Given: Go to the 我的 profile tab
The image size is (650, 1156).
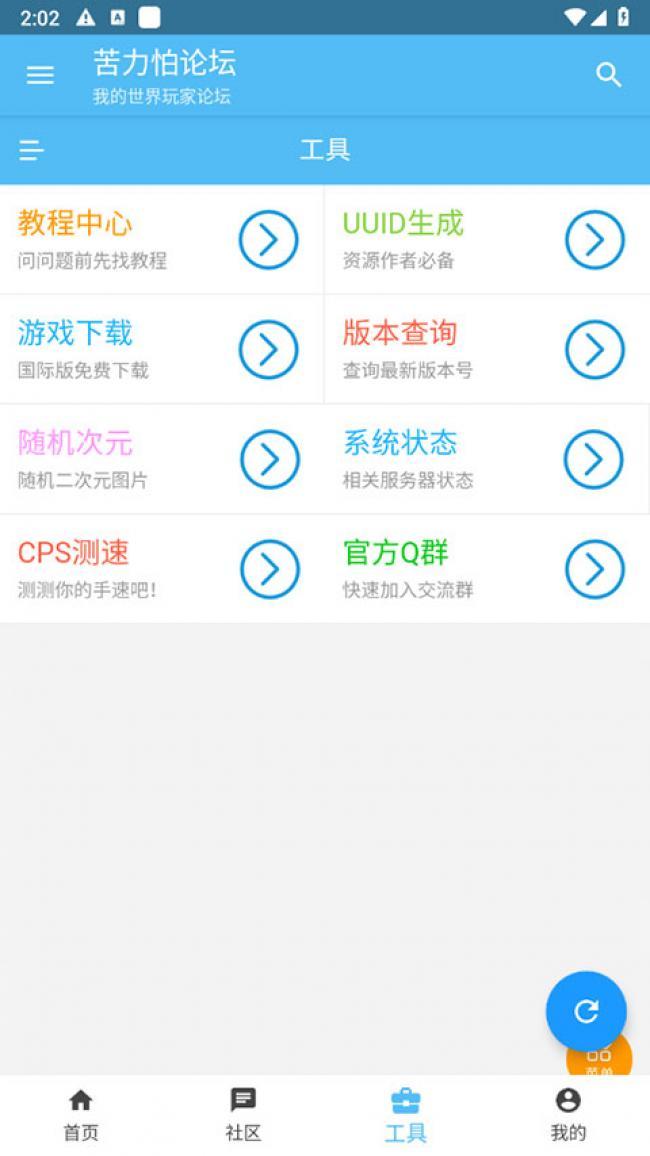Looking at the screenshot, I should pyautogui.click(x=568, y=1115).
